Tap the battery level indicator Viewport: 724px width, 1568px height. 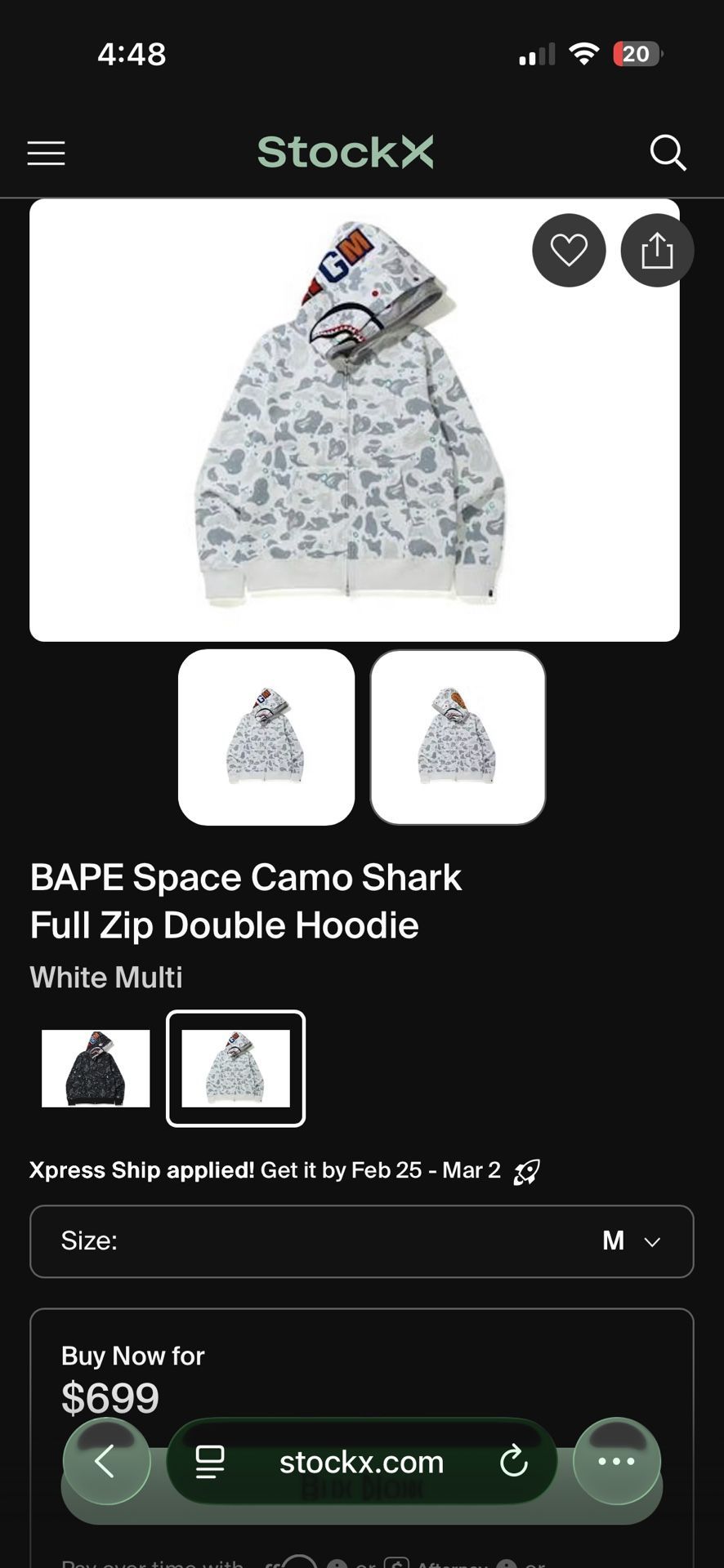click(x=636, y=54)
